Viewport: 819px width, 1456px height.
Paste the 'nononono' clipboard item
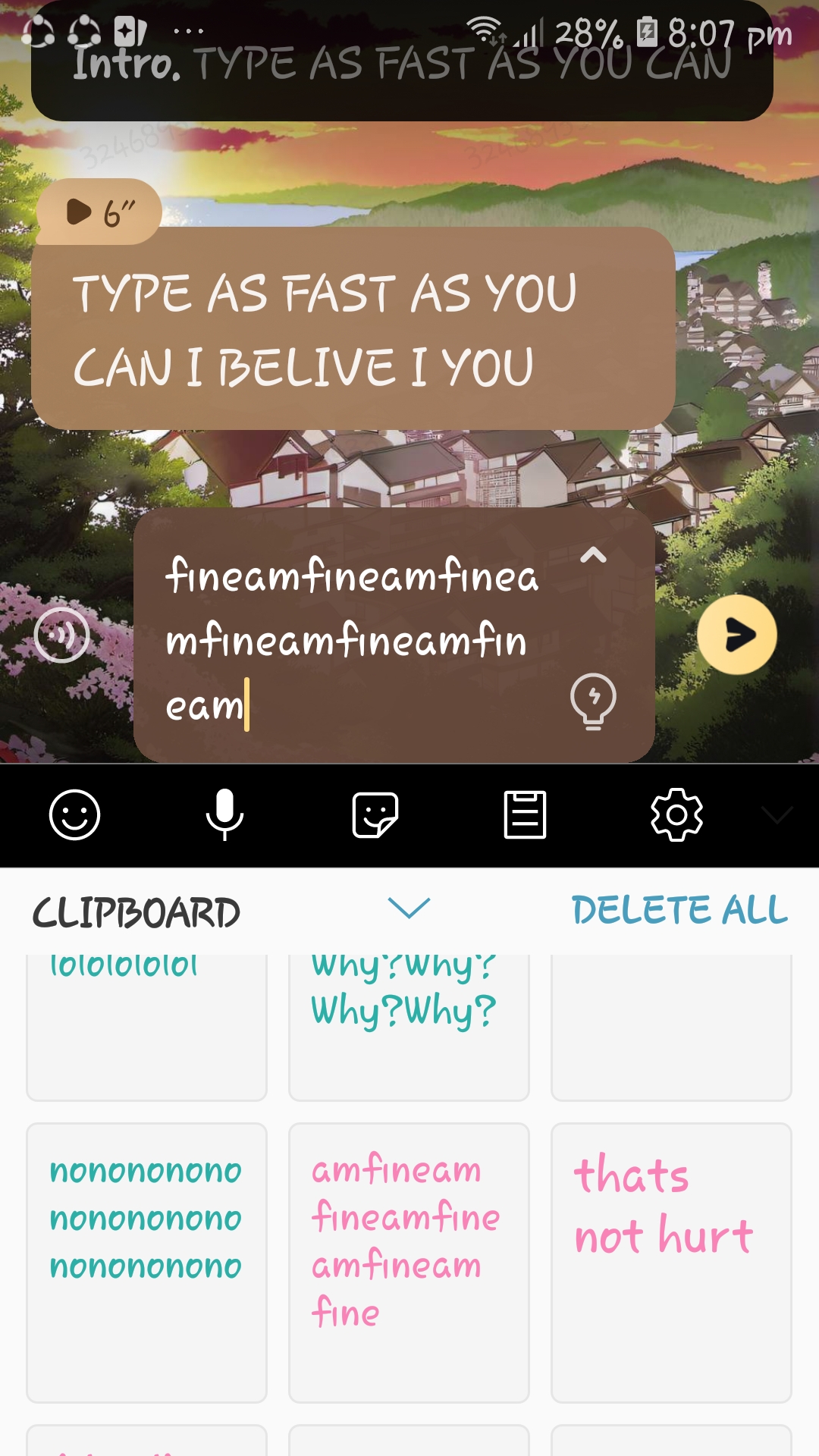click(146, 1263)
